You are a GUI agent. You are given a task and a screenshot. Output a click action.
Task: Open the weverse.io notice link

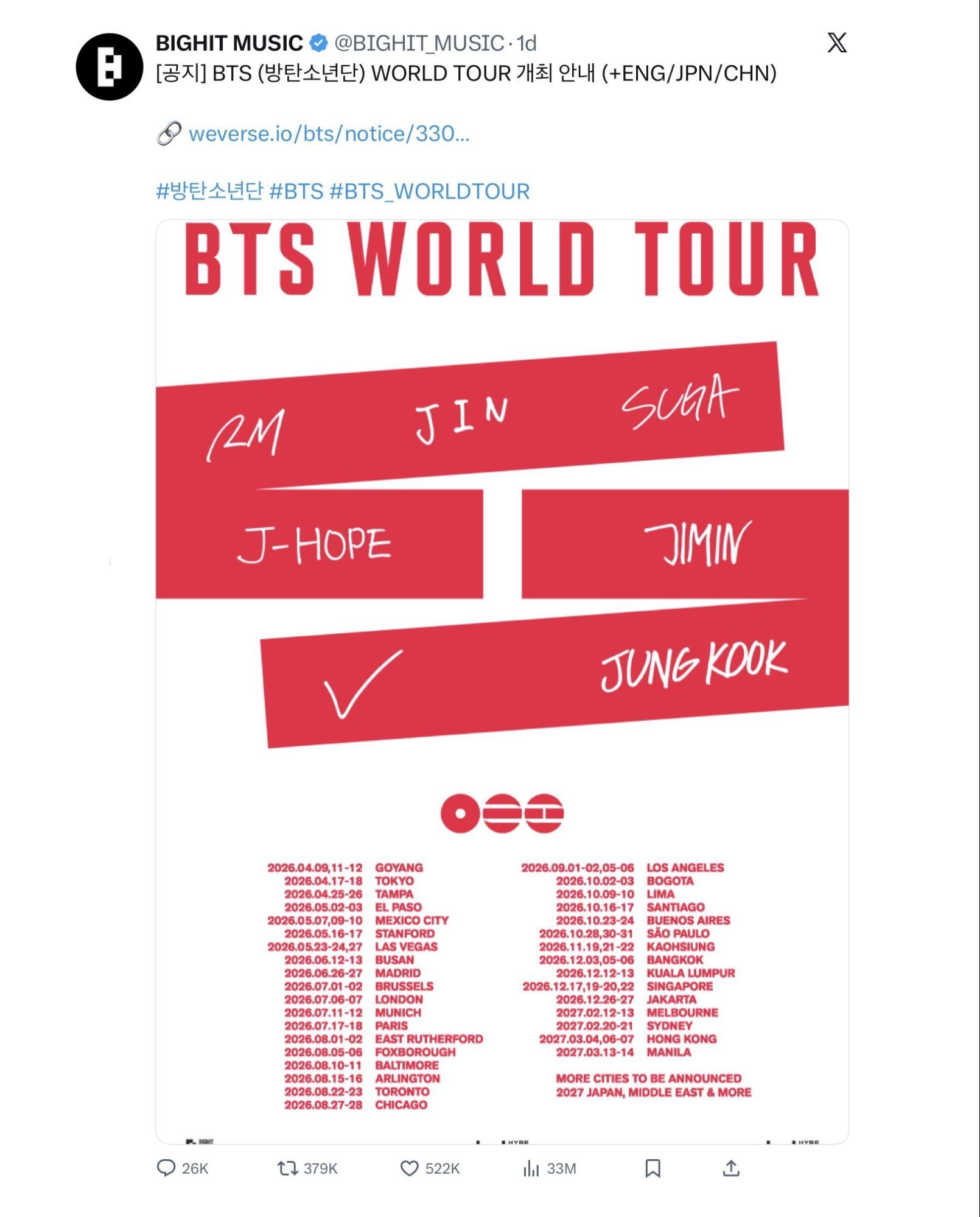tap(329, 133)
